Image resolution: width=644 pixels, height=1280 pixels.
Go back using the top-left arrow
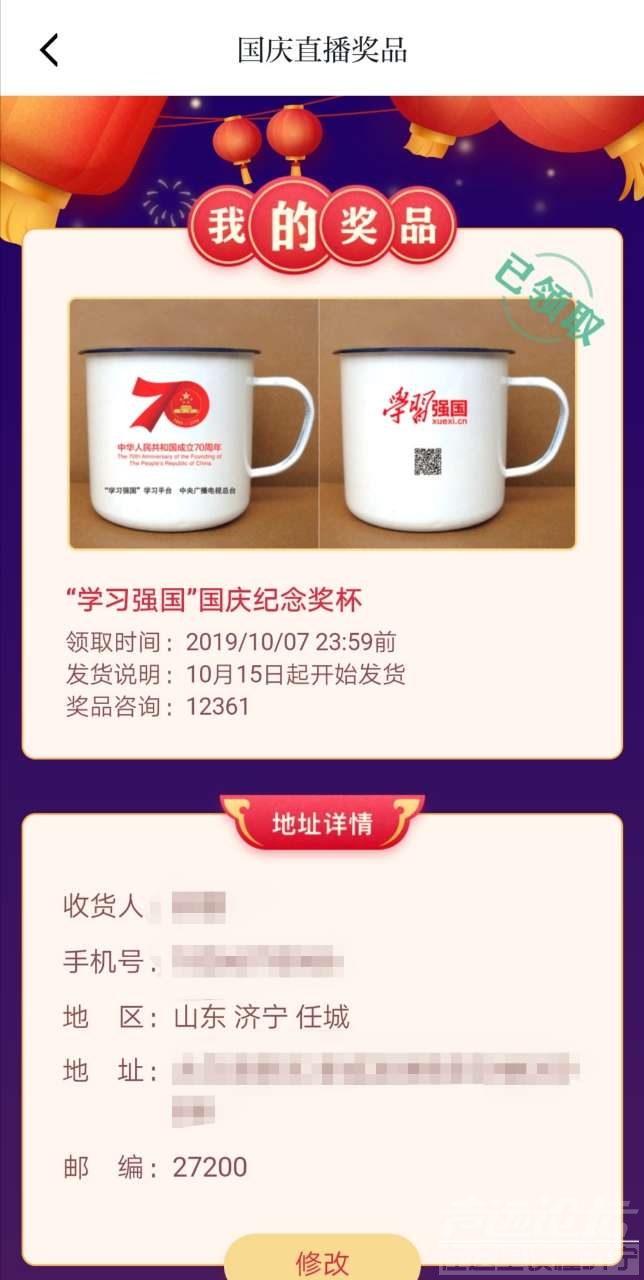click(x=49, y=49)
